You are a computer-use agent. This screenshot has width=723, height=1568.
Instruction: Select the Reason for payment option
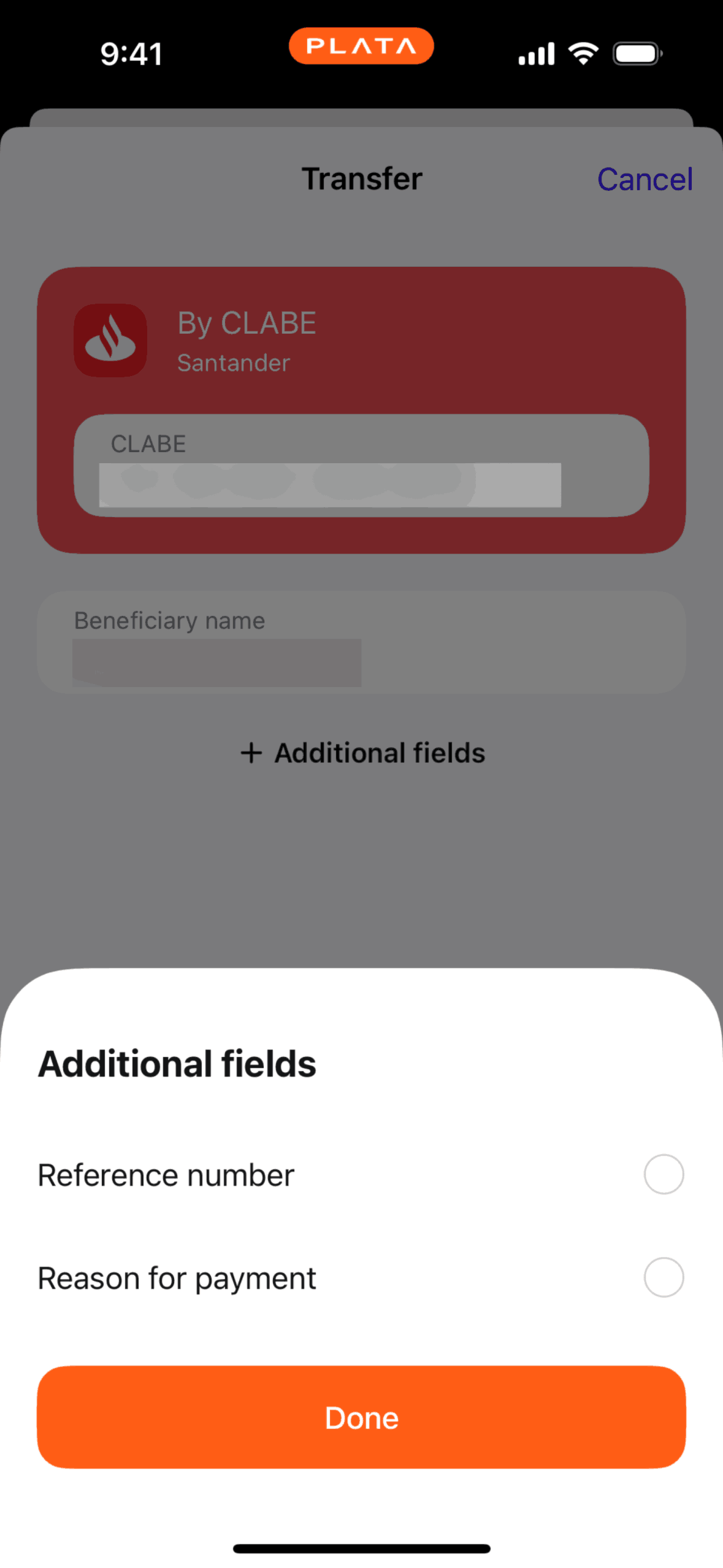coord(663,1277)
